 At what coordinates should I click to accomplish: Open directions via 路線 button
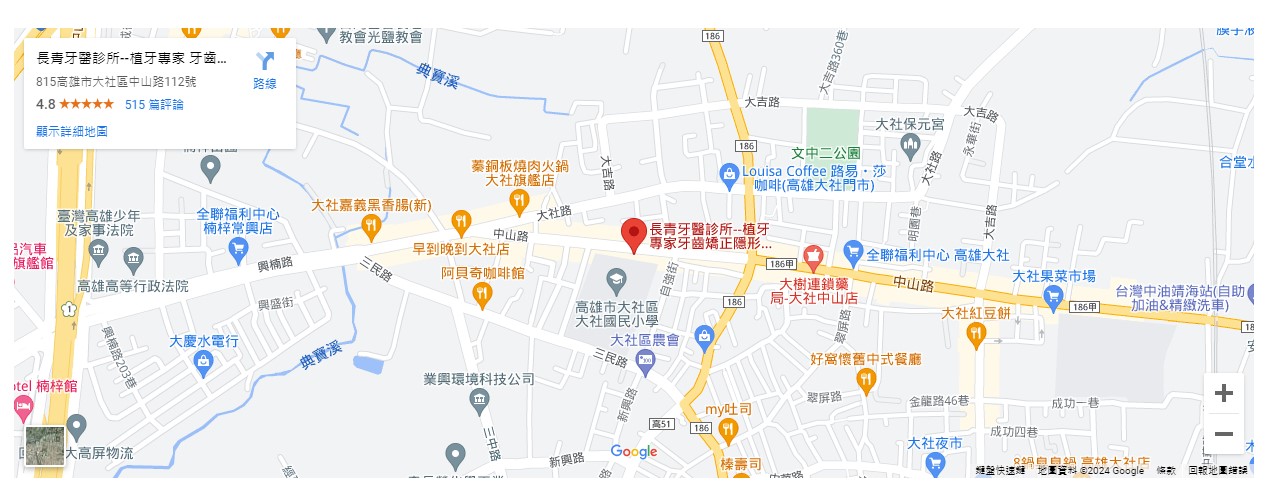pyautogui.click(x=265, y=70)
